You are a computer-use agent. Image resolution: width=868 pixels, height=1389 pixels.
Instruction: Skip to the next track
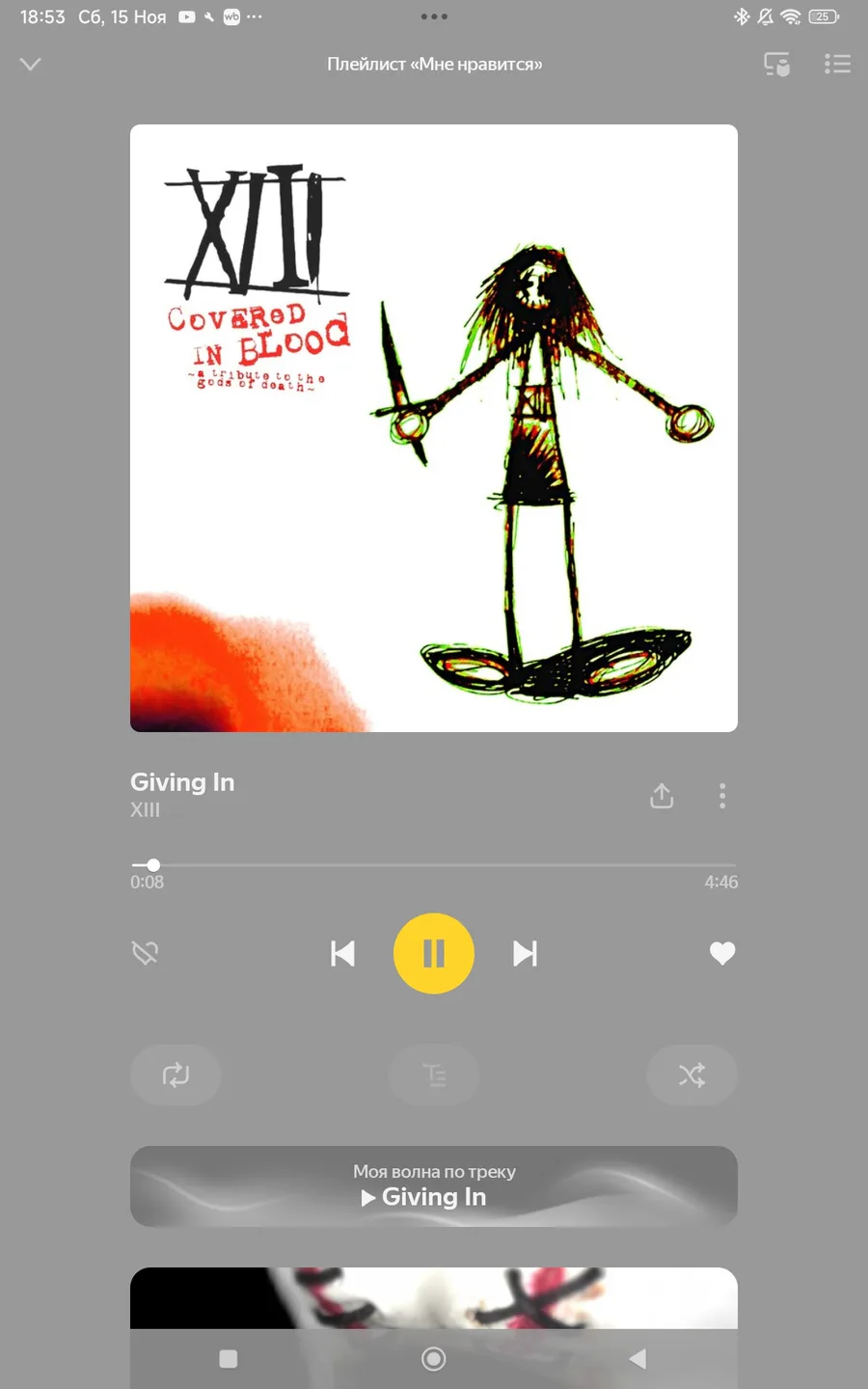point(525,953)
